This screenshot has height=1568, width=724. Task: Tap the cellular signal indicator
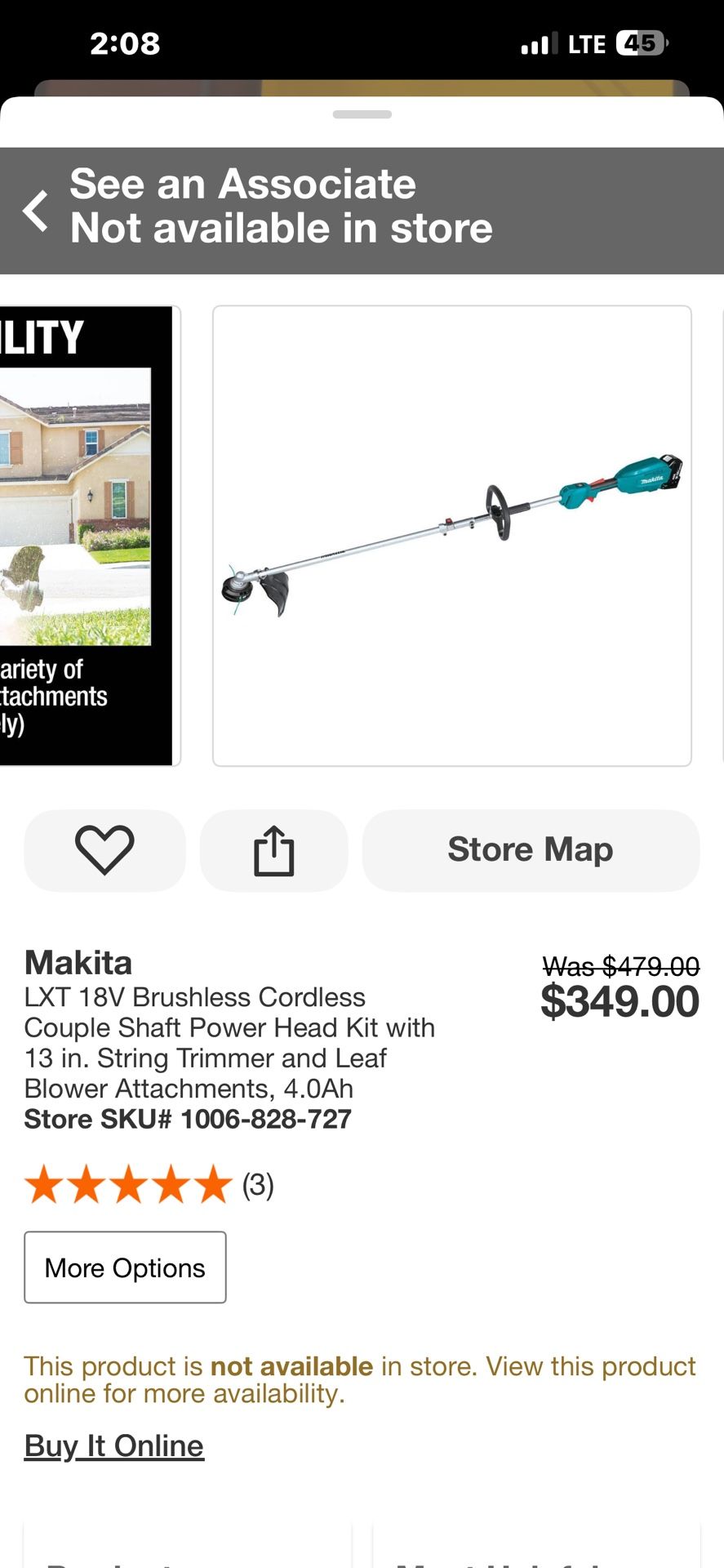[x=536, y=42]
